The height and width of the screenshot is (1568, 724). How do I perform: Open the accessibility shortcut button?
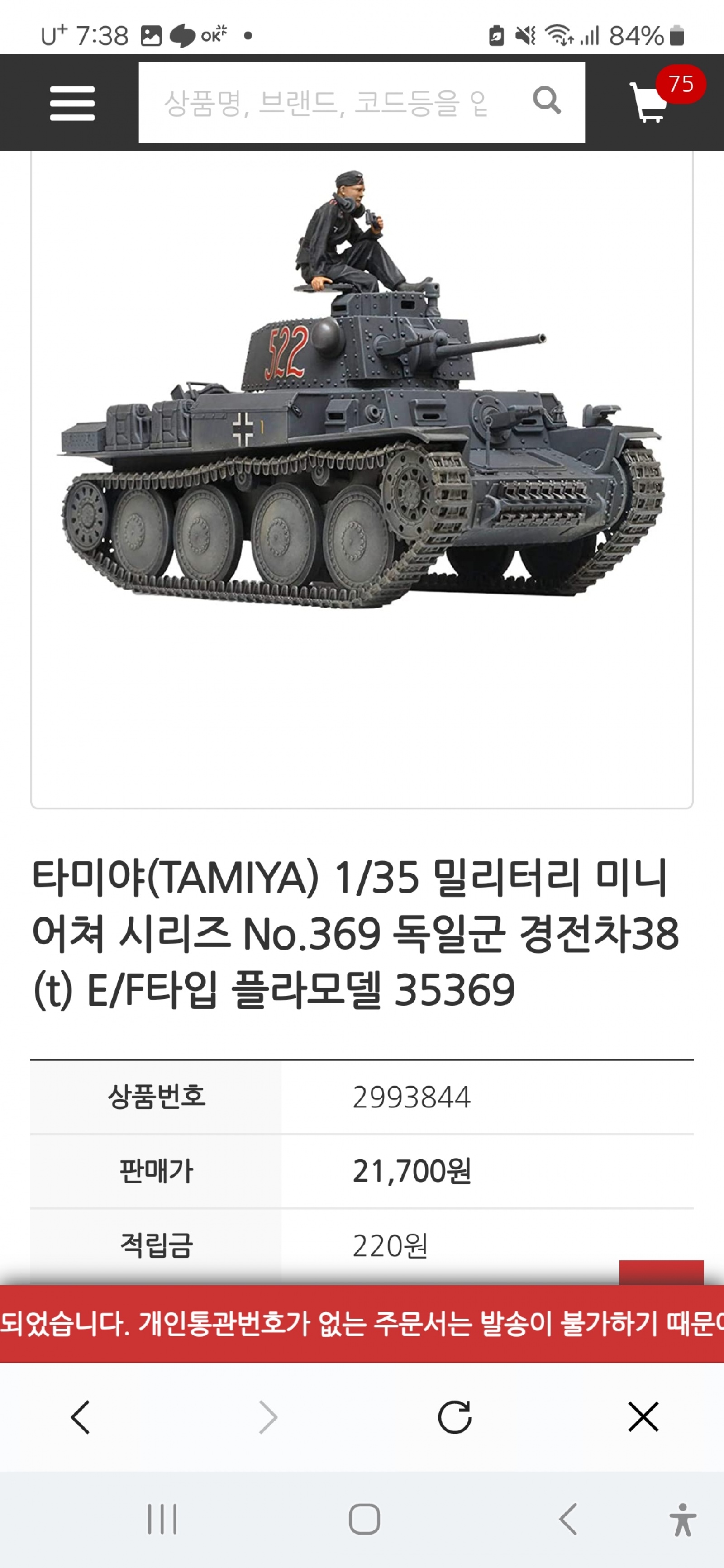click(682, 1519)
